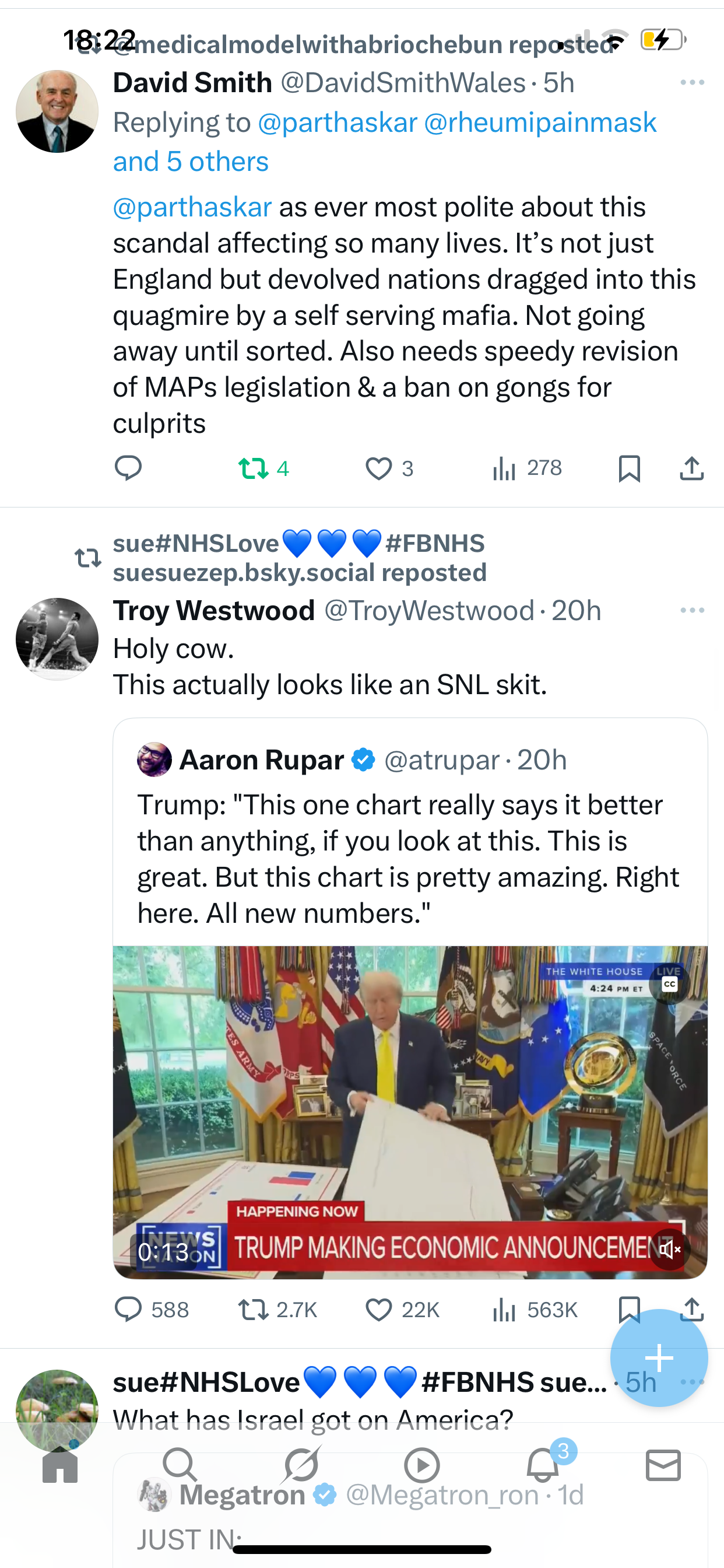The width and height of the screenshot is (724, 1568).
Task: Reply to Troy Westwood's post
Action: pos(128,1310)
